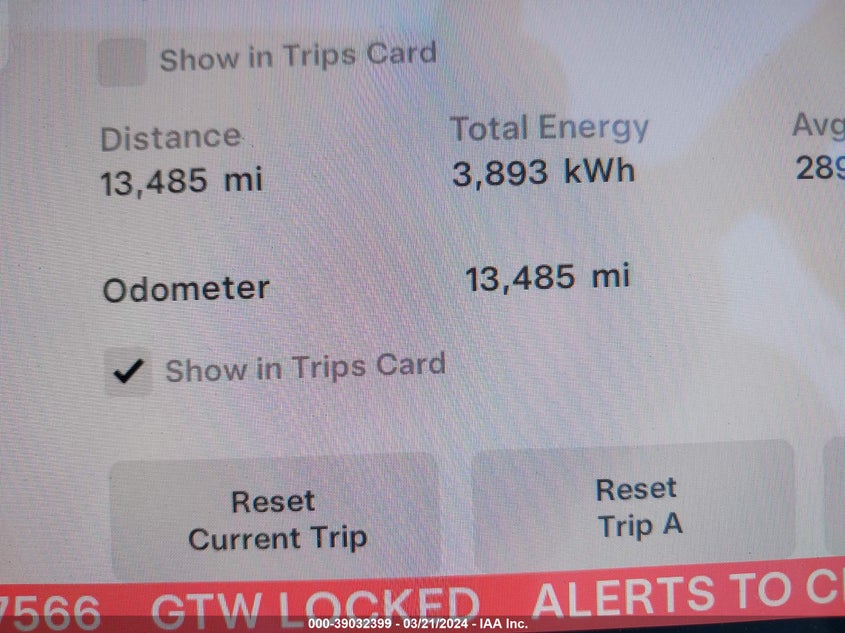Reset the current trip data
The height and width of the screenshot is (633, 845).
click(275, 519)
